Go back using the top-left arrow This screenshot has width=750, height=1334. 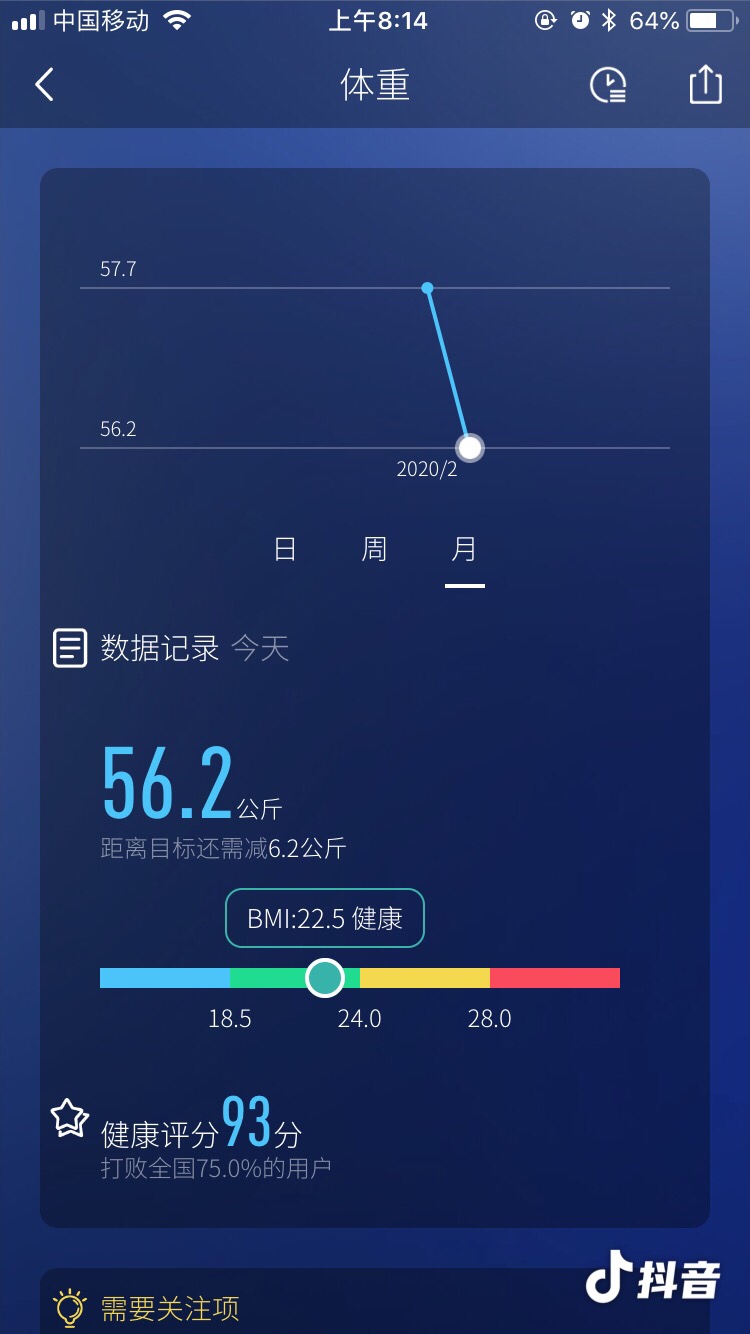[x=44, y=85]
